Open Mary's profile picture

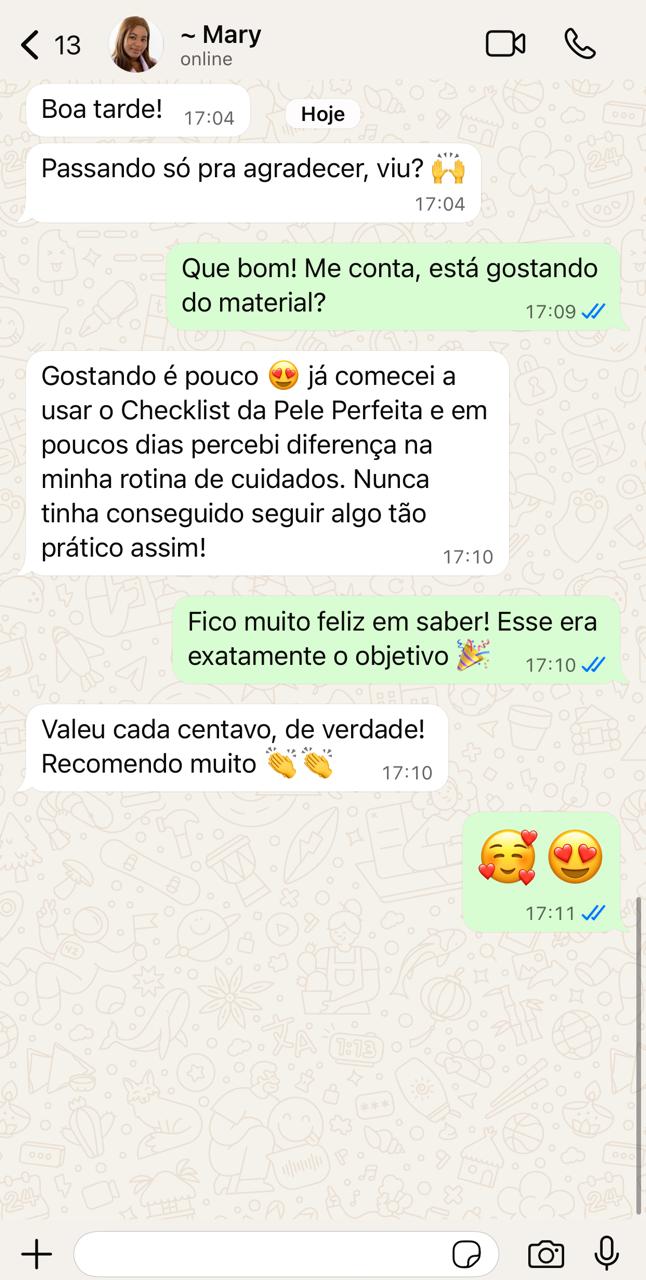pos(136,44)
